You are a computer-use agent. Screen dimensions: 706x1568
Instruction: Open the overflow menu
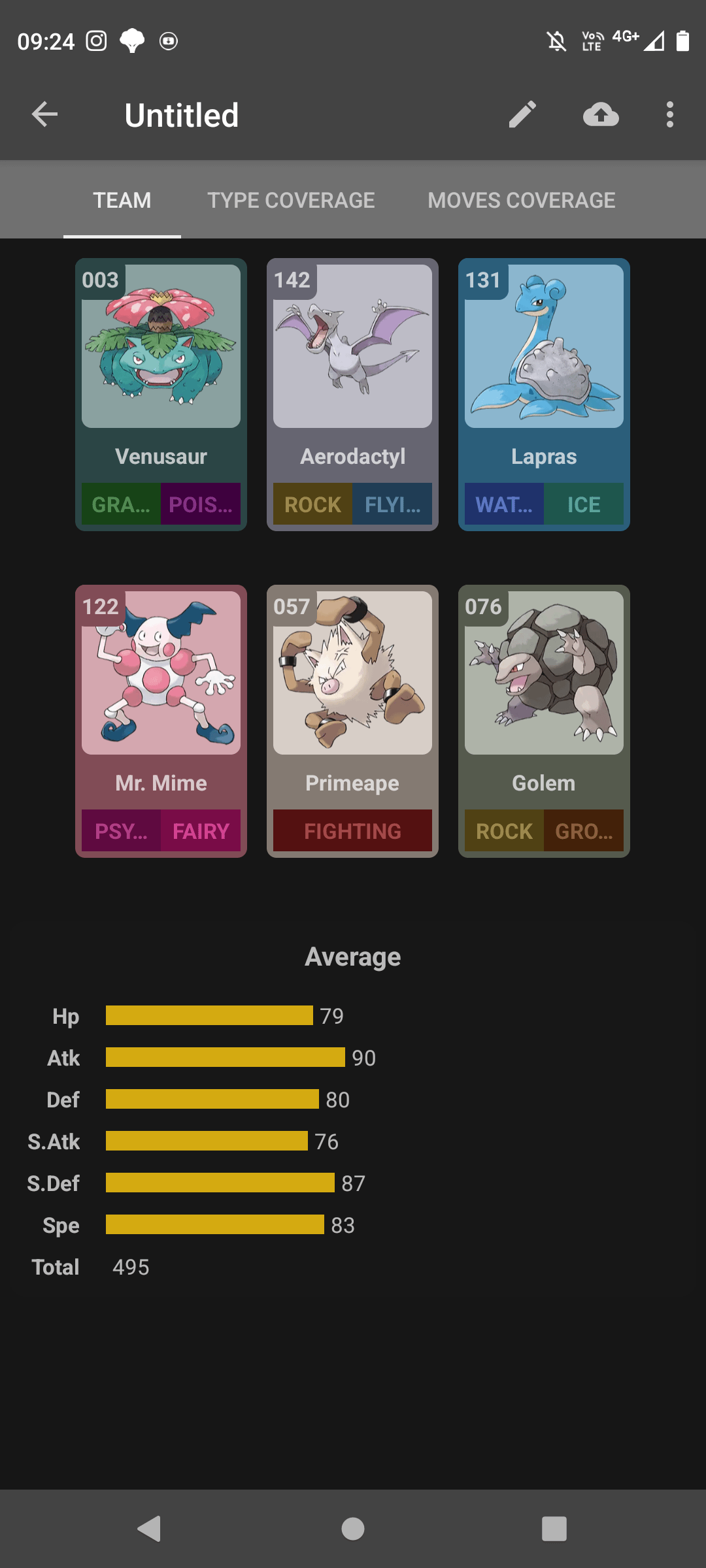click(x=669, y=114)
